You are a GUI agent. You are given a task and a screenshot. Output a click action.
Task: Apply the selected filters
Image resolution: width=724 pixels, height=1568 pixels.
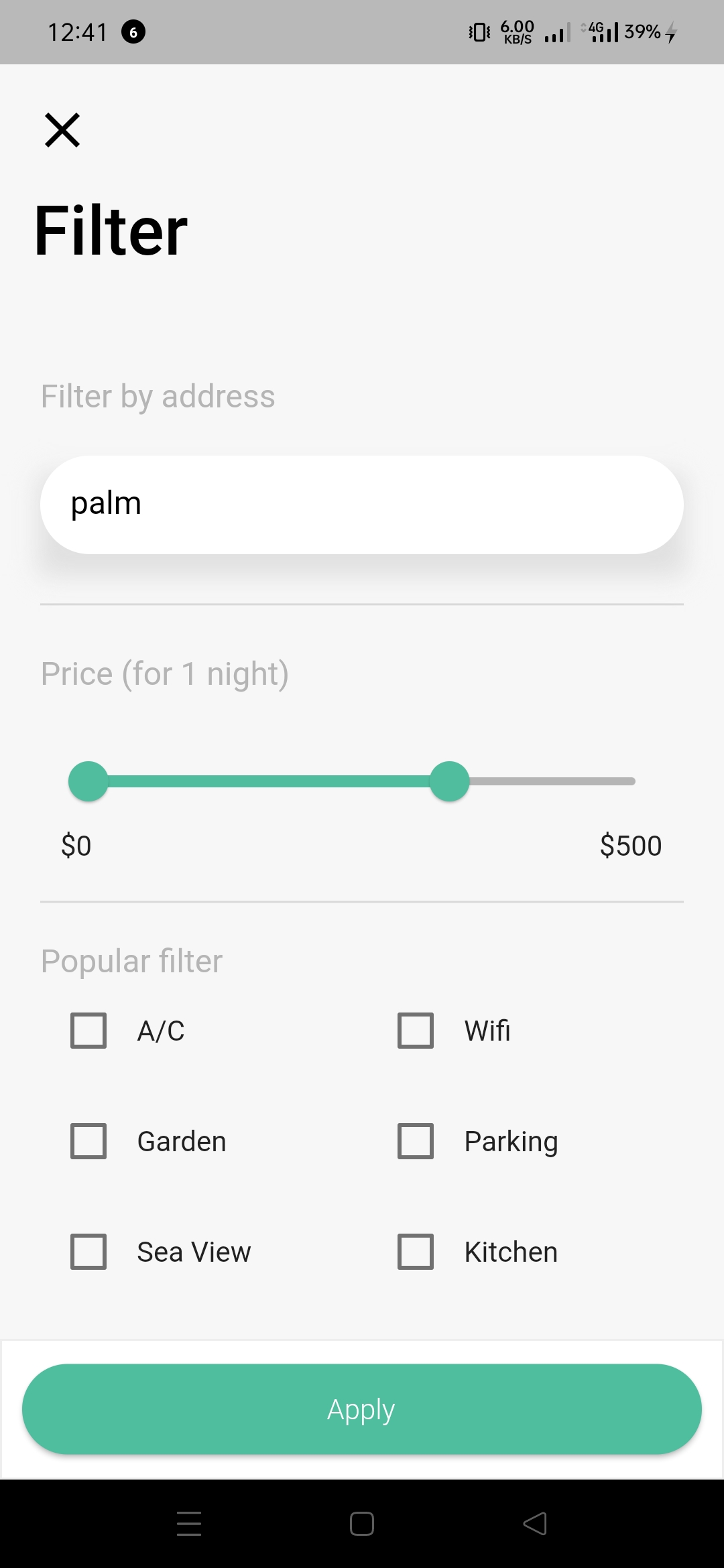[x=362, y=1409]
